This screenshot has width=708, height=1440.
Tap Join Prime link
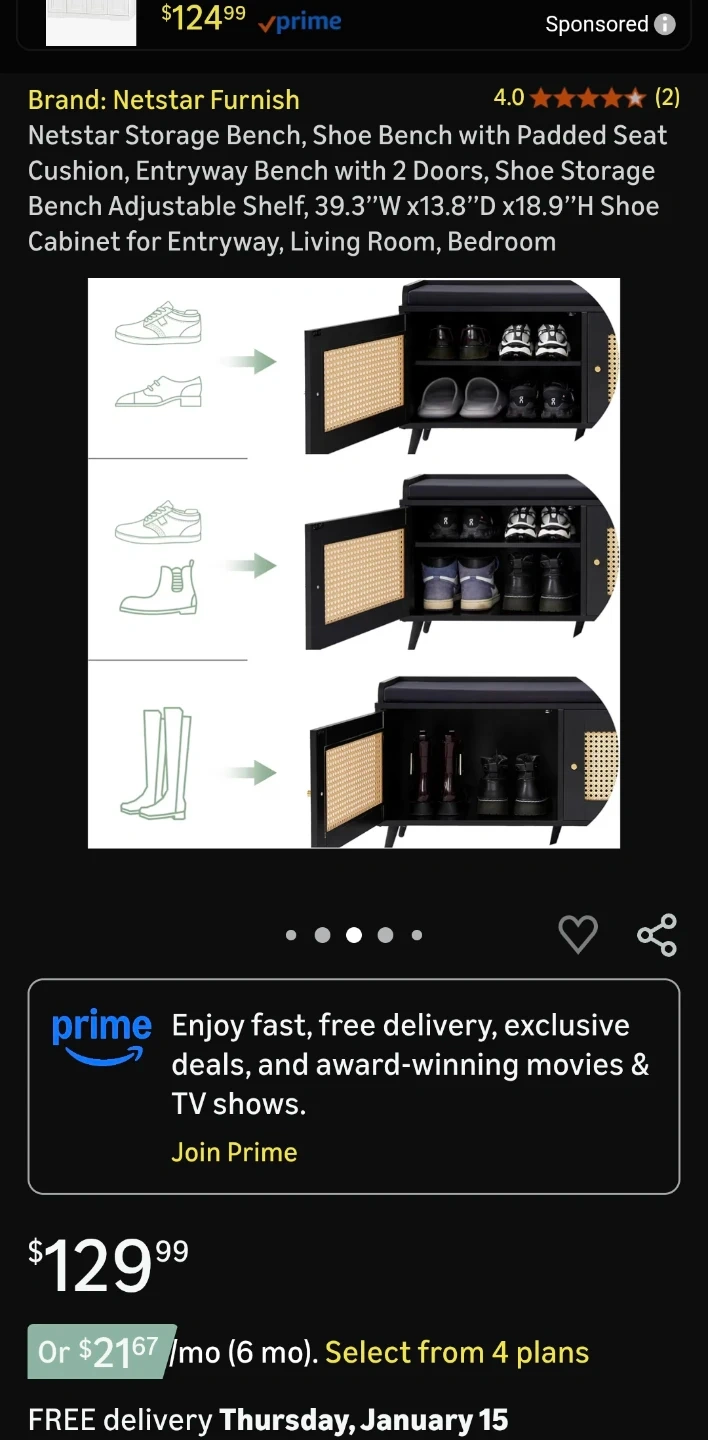click(234, 1152)
